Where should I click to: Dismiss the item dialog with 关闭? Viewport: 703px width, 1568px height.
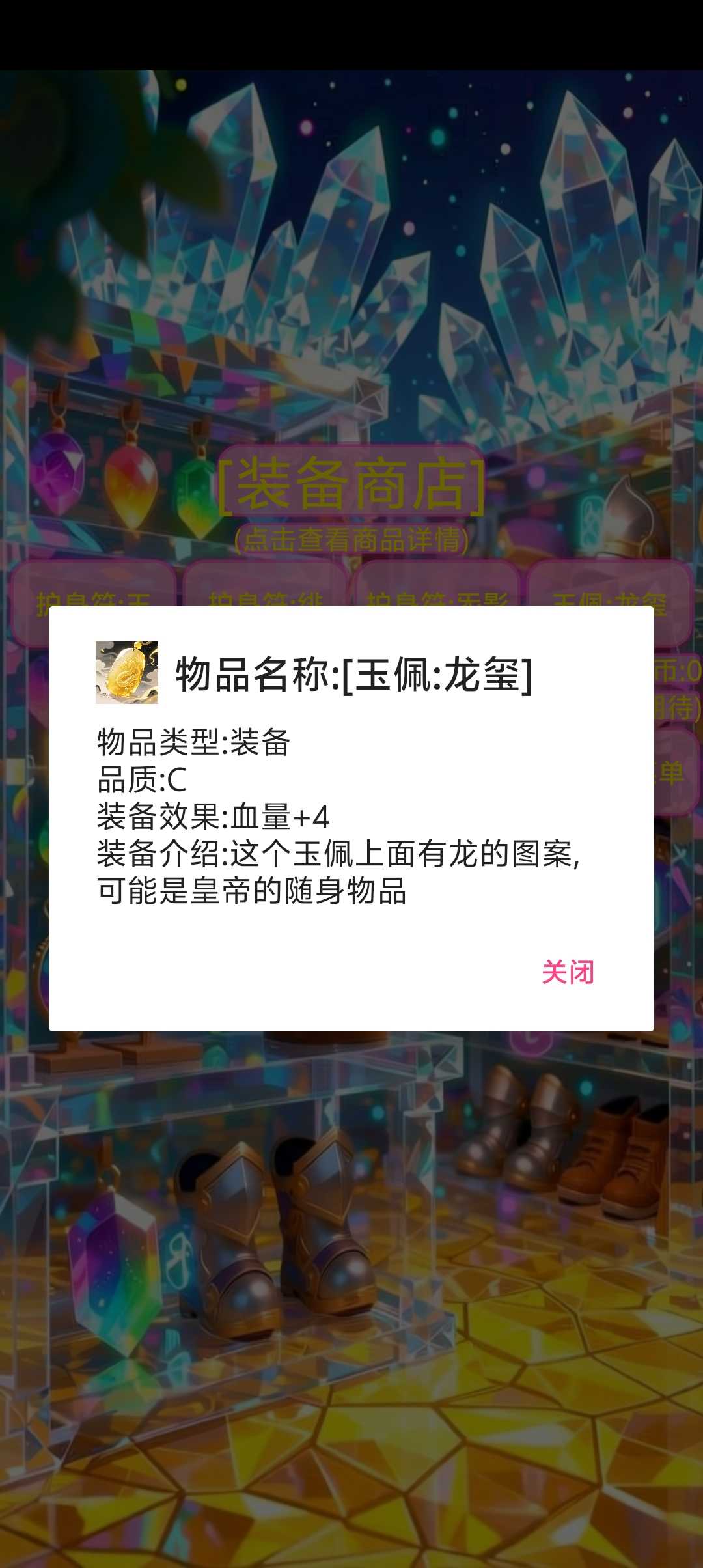568,972
